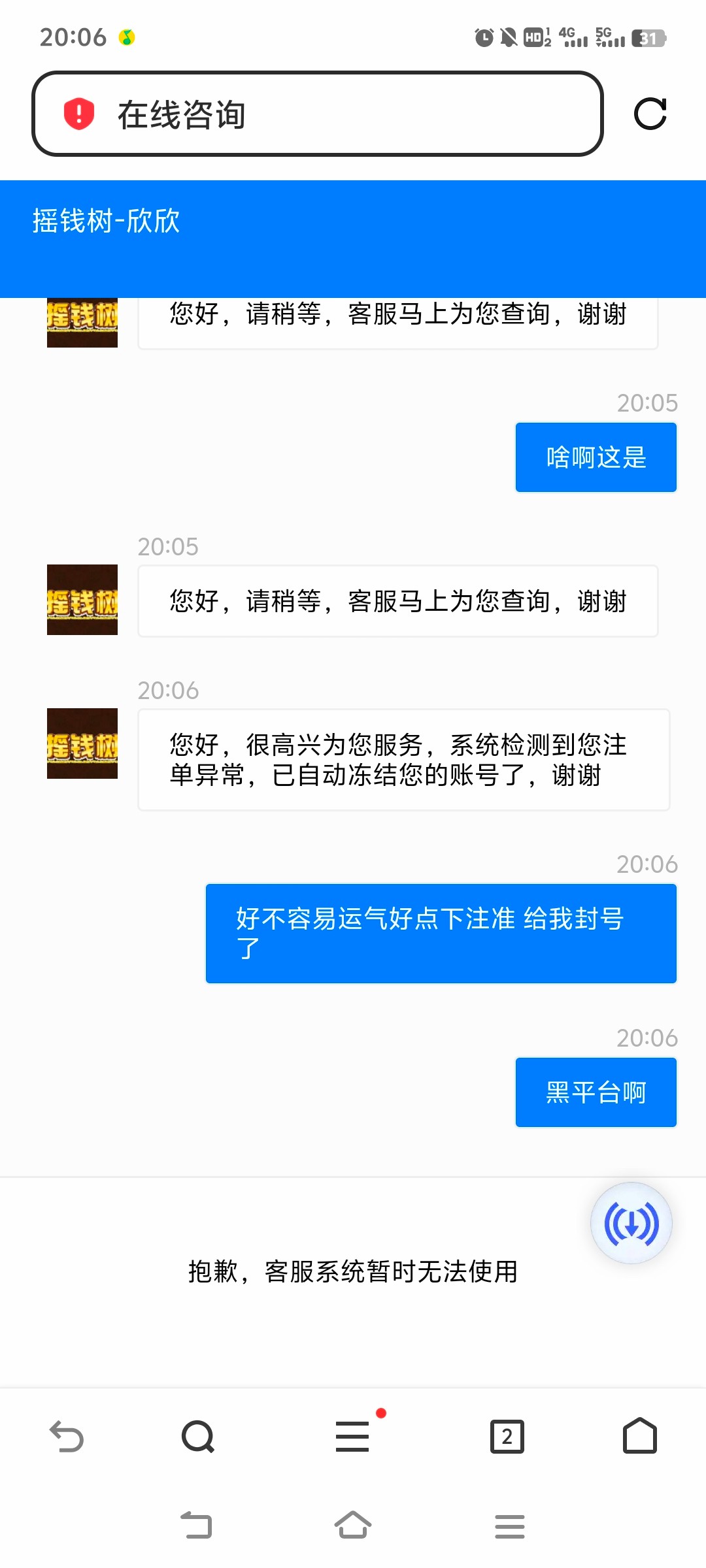Go back with the browser back arrow
Screen dimensions: 706x1568
coord(67,1437)
